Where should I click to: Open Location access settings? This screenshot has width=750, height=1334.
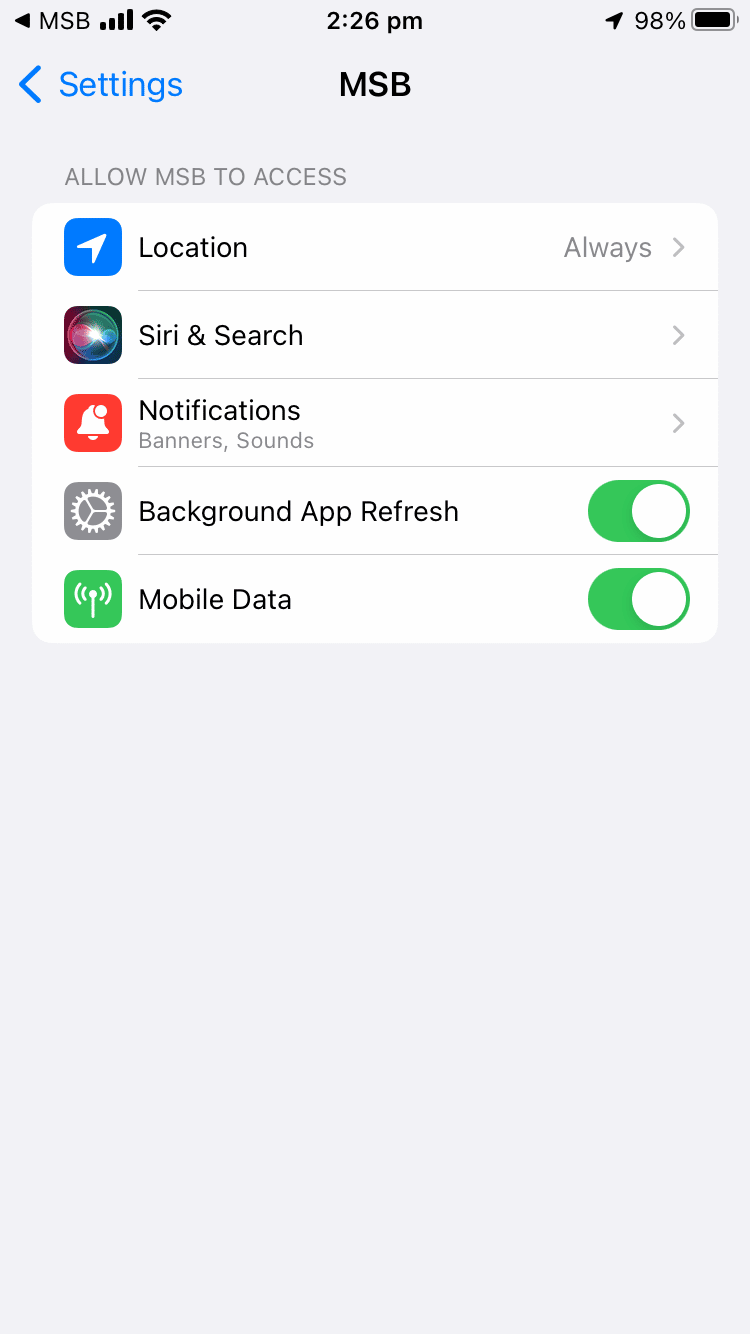pos(375,248)
